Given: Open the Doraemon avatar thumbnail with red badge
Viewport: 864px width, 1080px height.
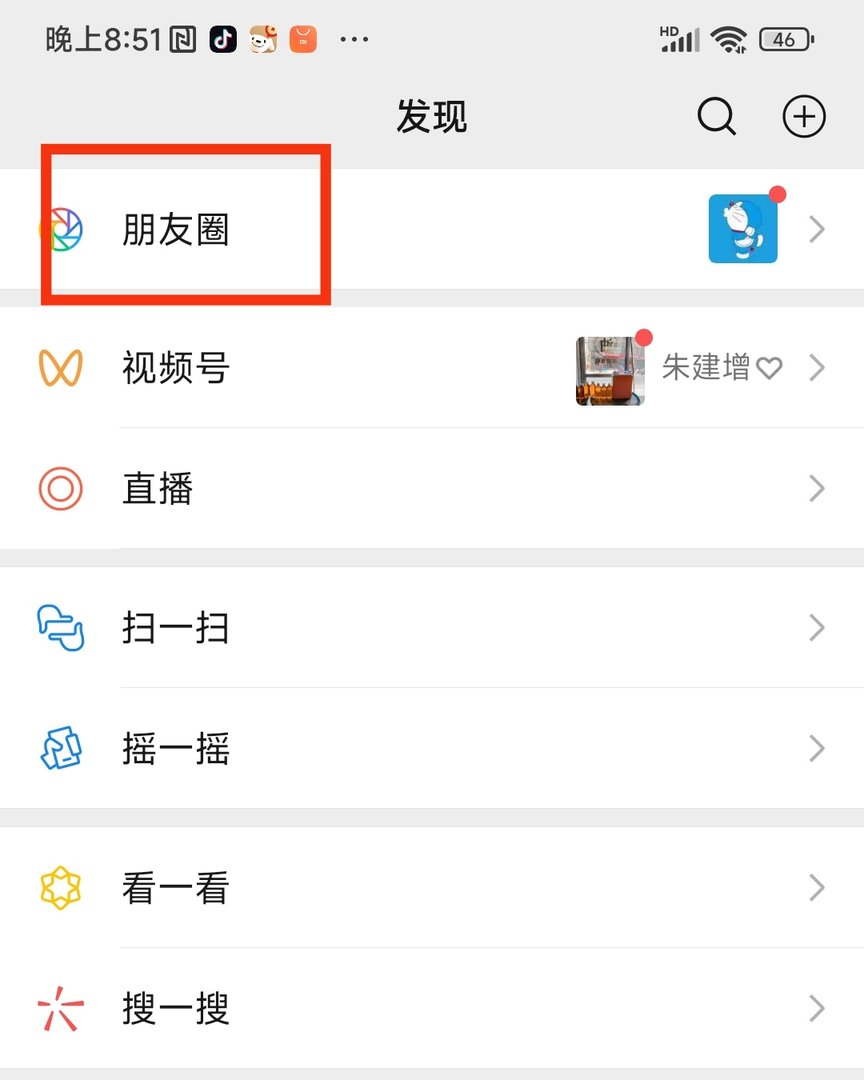Looking at the screenshot, I should click(x=744, y=229).
